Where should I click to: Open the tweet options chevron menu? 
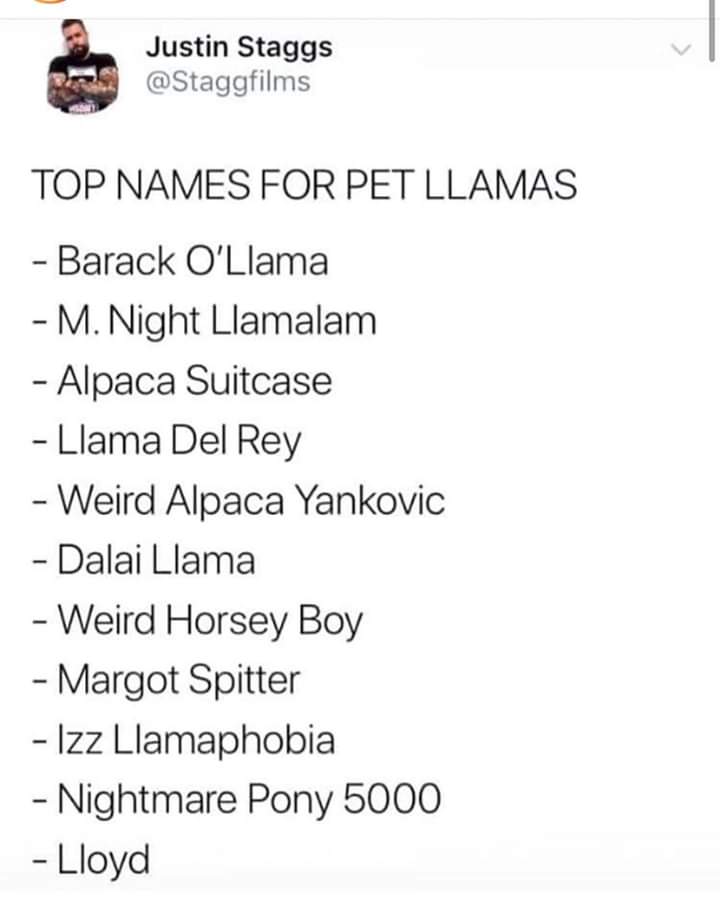(x=680, y=49)
